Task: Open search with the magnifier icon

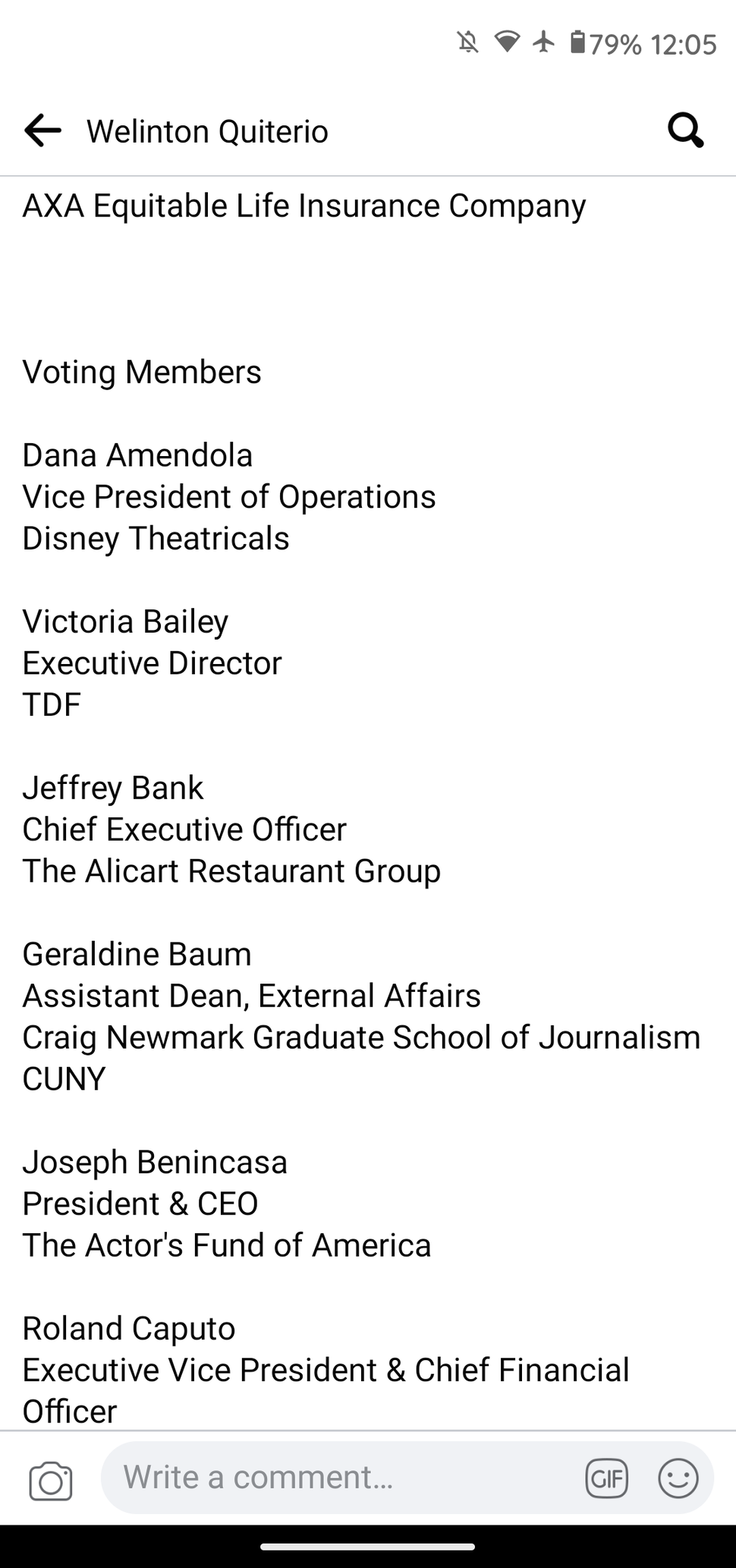Action: coord(685,131)
